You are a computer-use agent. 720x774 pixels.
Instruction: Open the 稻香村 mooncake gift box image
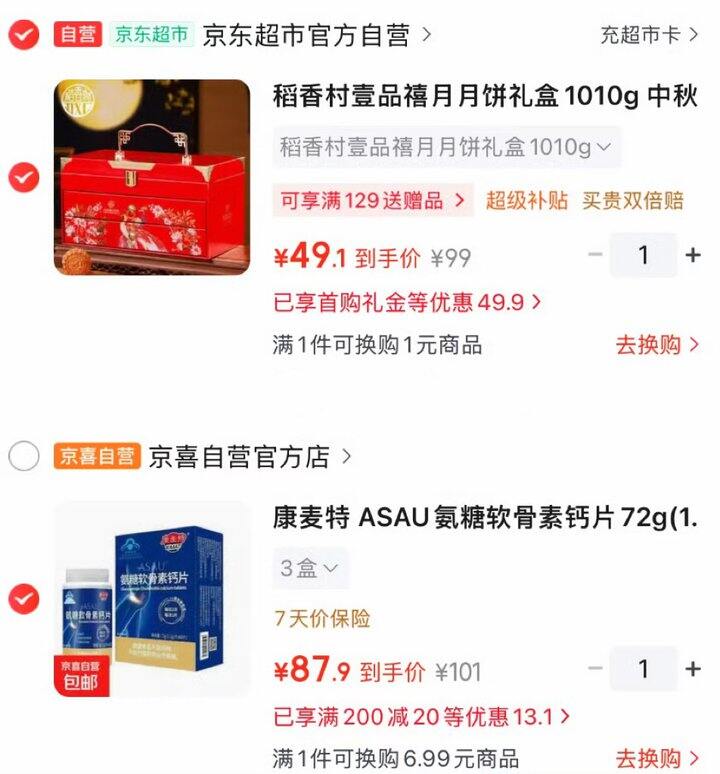pos(152,177)
